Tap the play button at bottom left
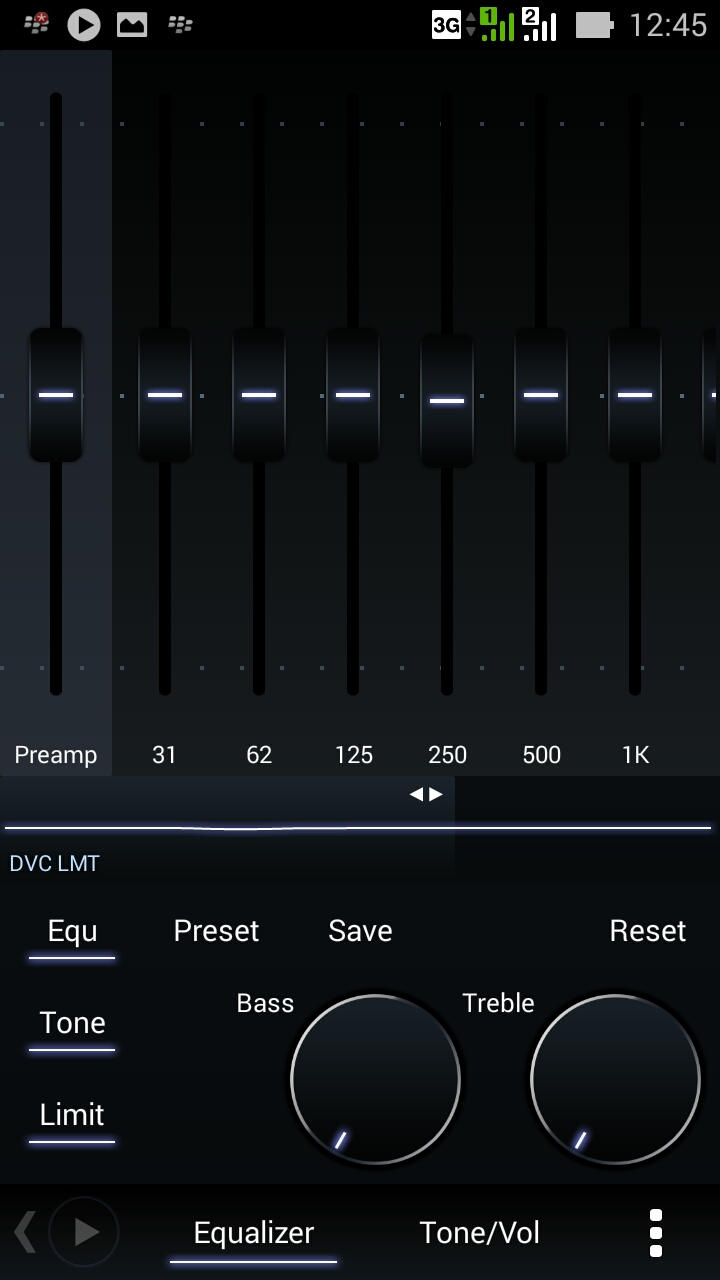Screen dimensions: 720x1280 [x=84, y=1232]
